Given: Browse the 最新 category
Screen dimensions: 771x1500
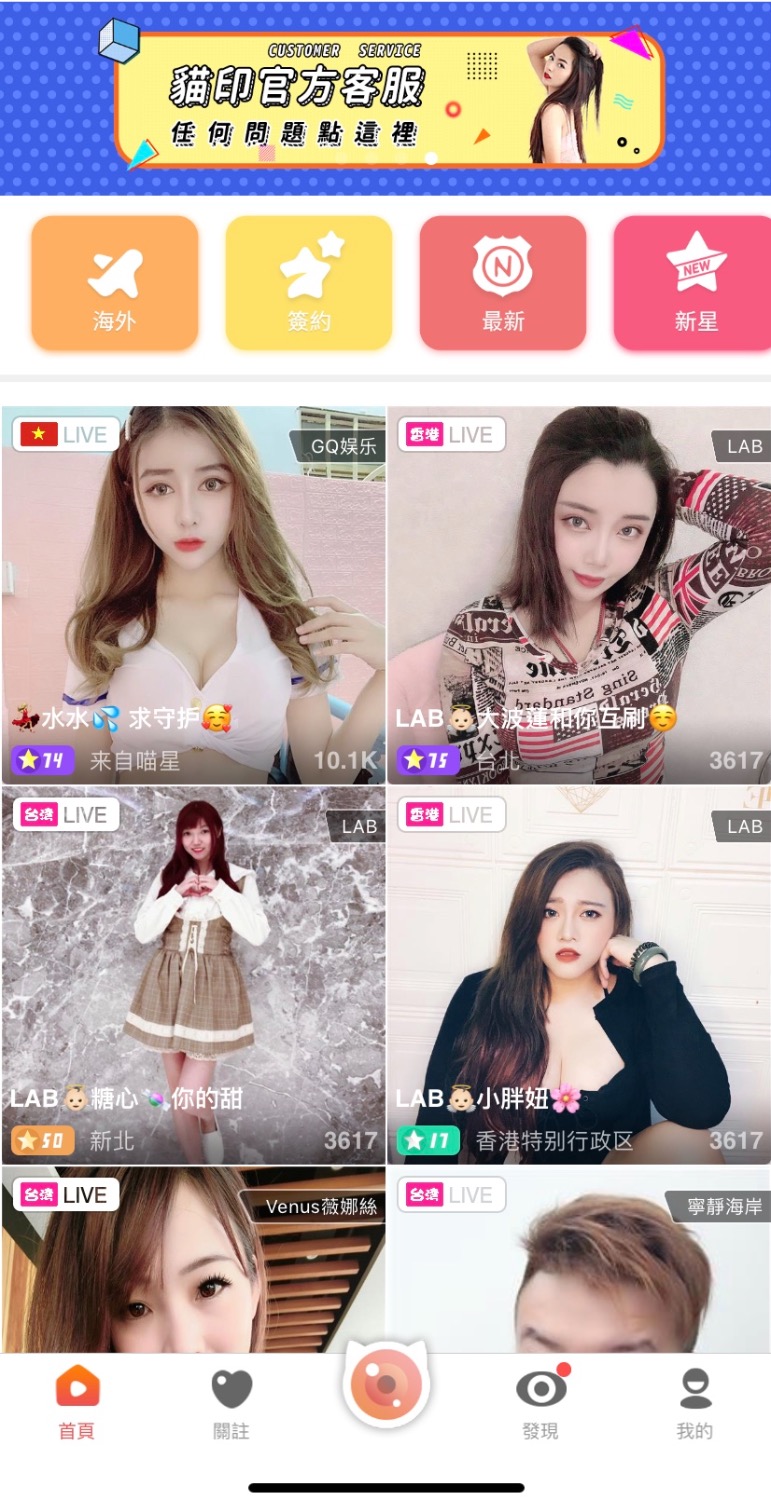Looking at the screenshot, I should coord(502,283).
